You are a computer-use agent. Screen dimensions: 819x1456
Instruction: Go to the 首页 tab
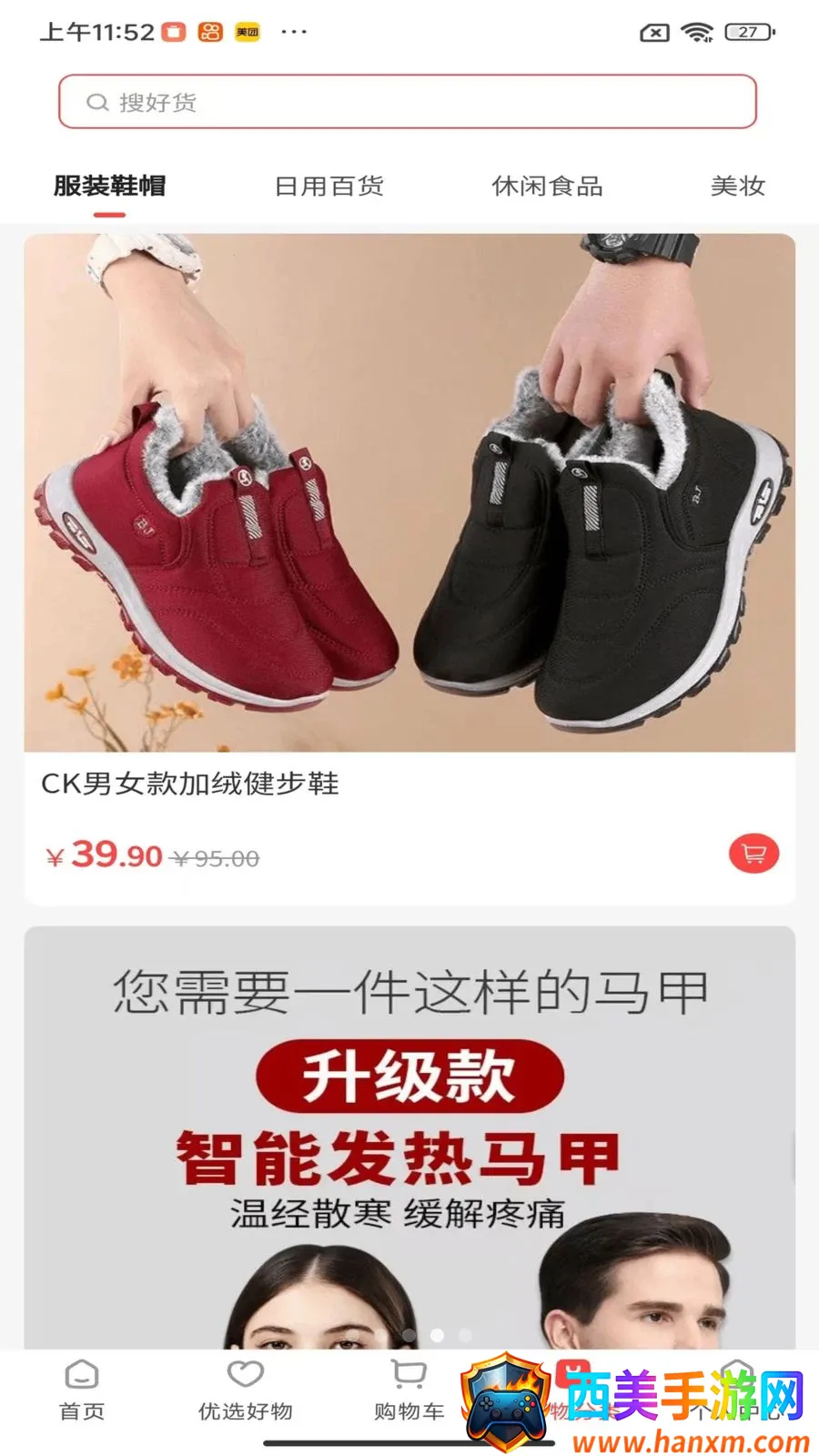[82, 1390]
